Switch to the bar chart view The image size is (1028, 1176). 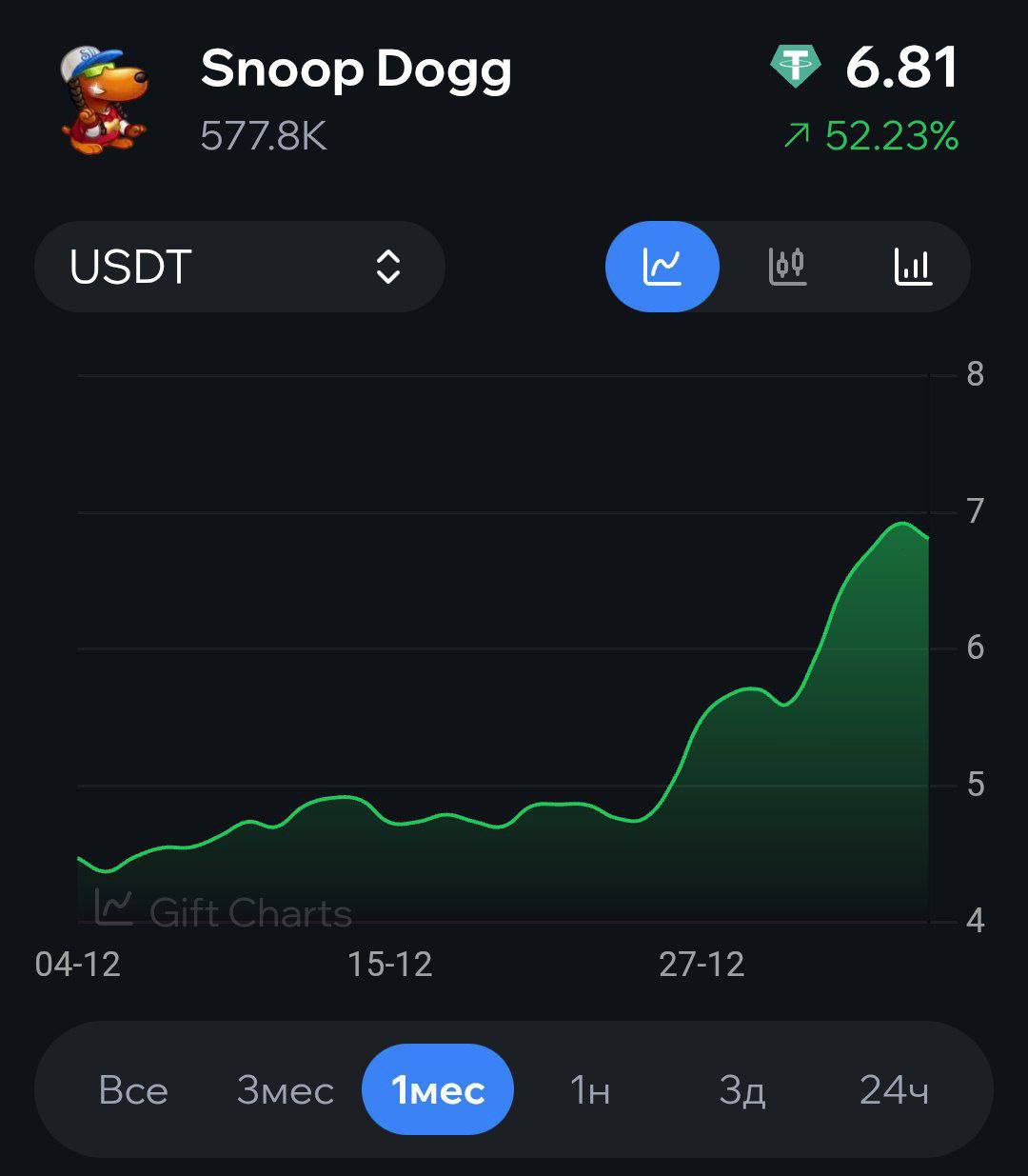(x=913, y=267)
